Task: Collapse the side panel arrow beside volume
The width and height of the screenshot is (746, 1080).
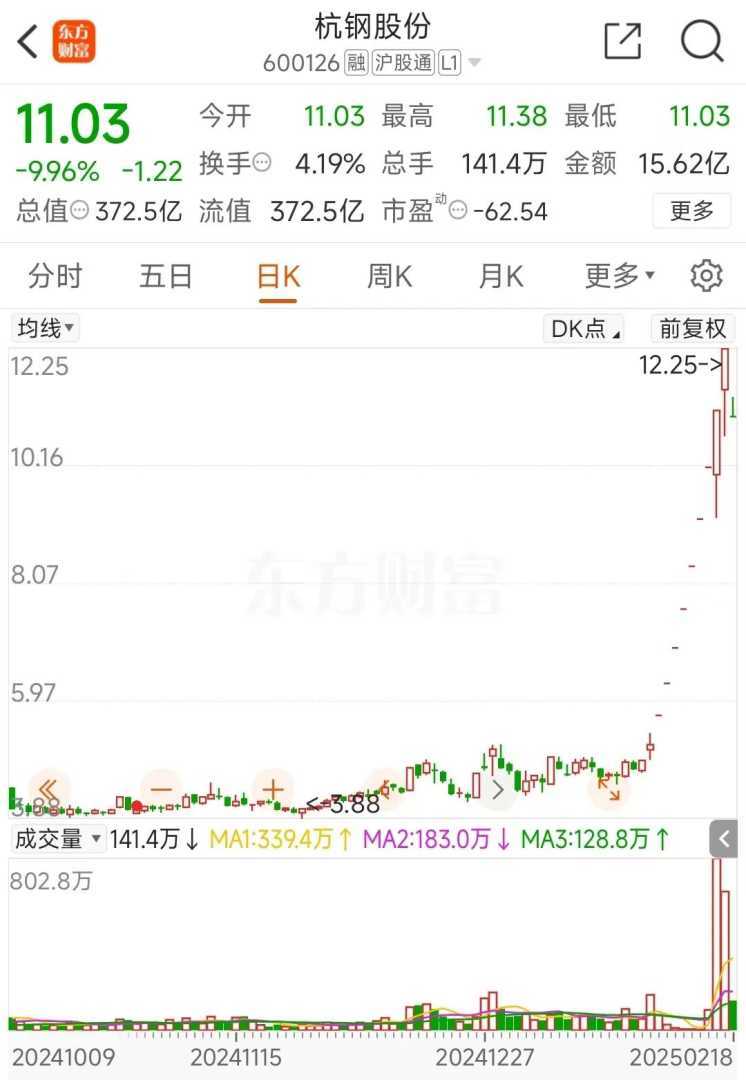Action: (723, 839)
